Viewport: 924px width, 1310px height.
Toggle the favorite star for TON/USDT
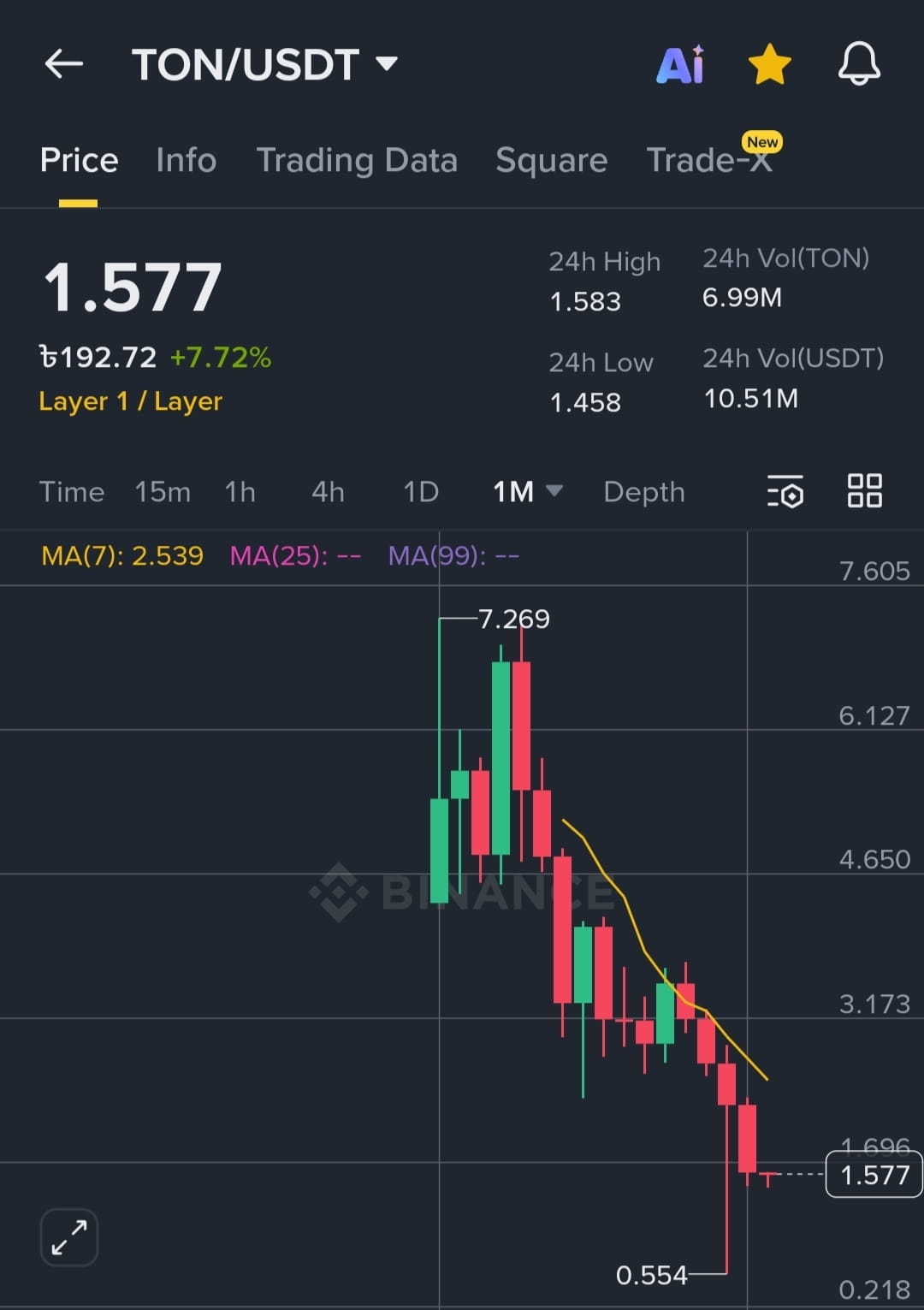769,65
